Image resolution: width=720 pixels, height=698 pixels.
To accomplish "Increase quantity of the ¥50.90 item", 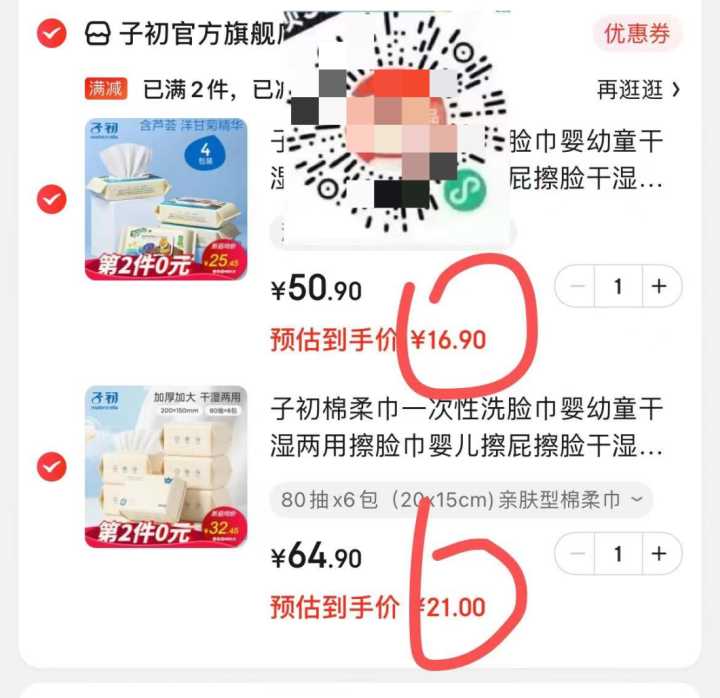I will 659,287.
